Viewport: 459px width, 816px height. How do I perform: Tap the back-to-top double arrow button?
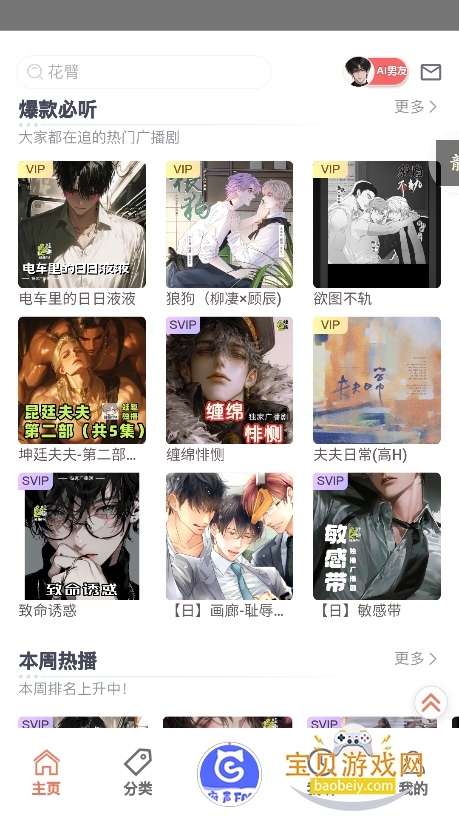pyautogui.click(x=431, y=703)
